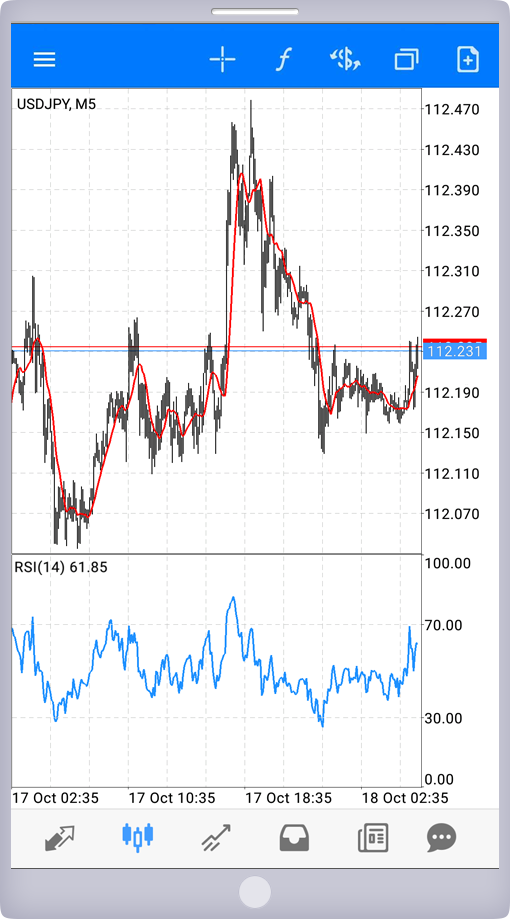Screen dimensions: 510x919
Task: Open the chat messages tab
Action: (x=441, y=838)
